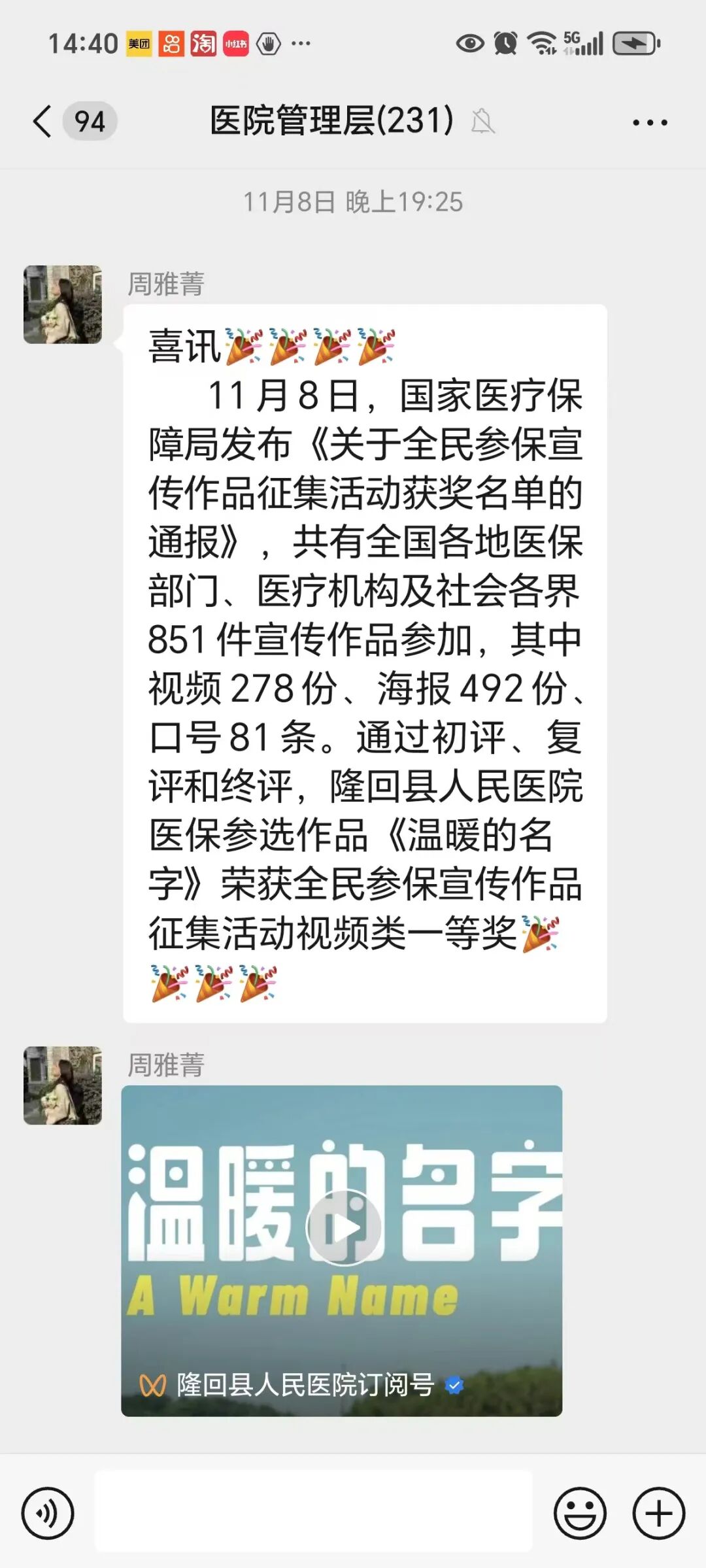Tap 周雅菁's profile avatar
The height and width of the screenshot is (1568, 706).
click(x=63, y=302)
